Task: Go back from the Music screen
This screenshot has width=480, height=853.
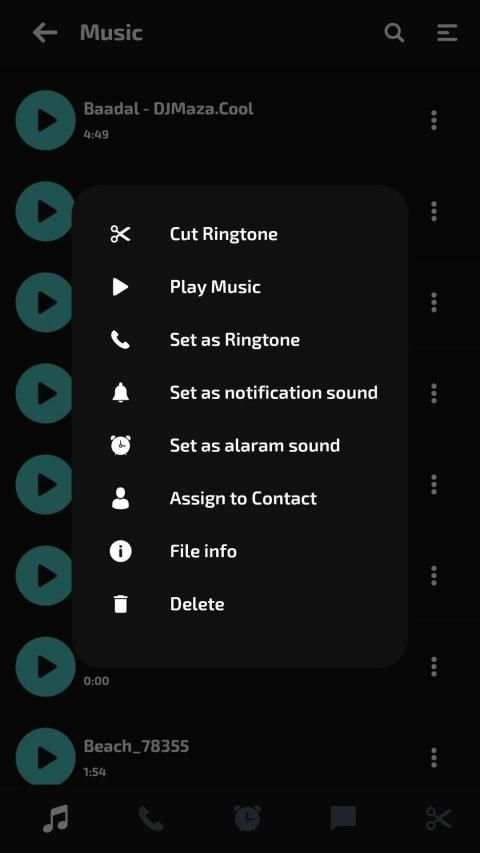Action: [45, 33]
